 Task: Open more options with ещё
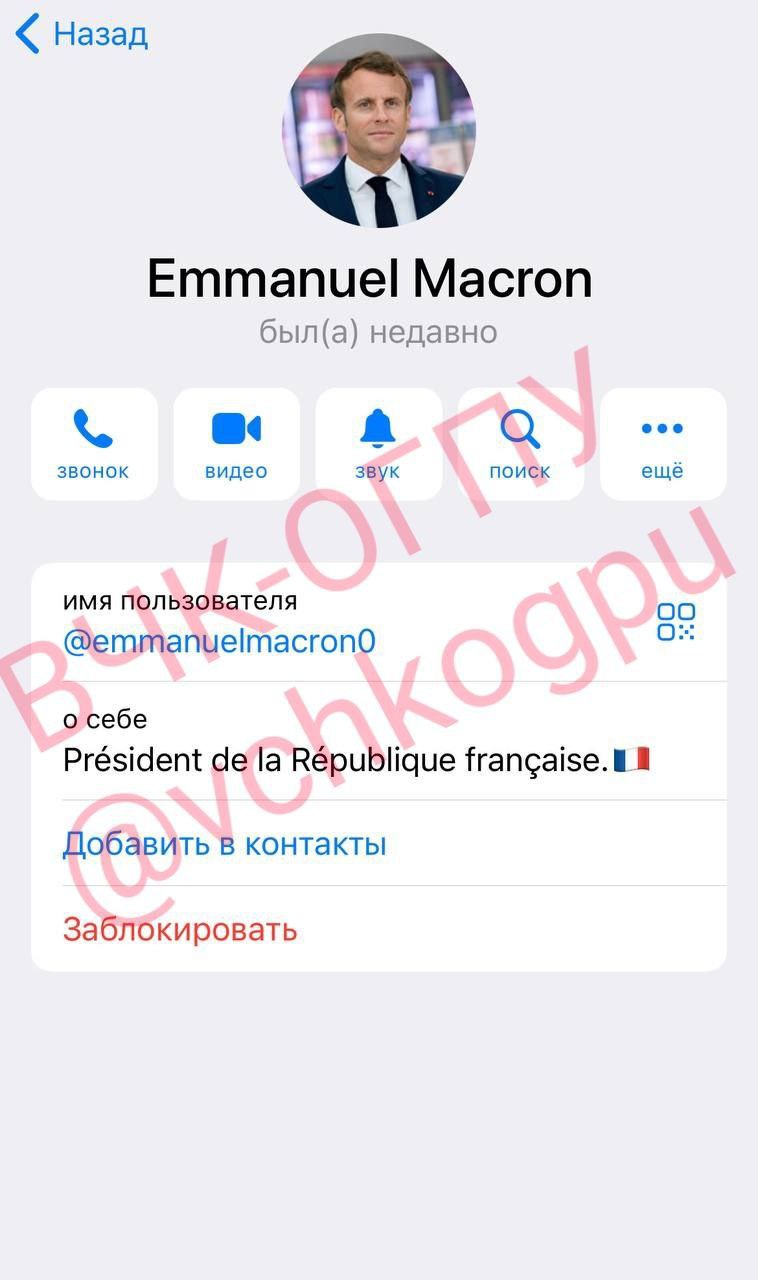pyautogui.click(x=663, y=444)
